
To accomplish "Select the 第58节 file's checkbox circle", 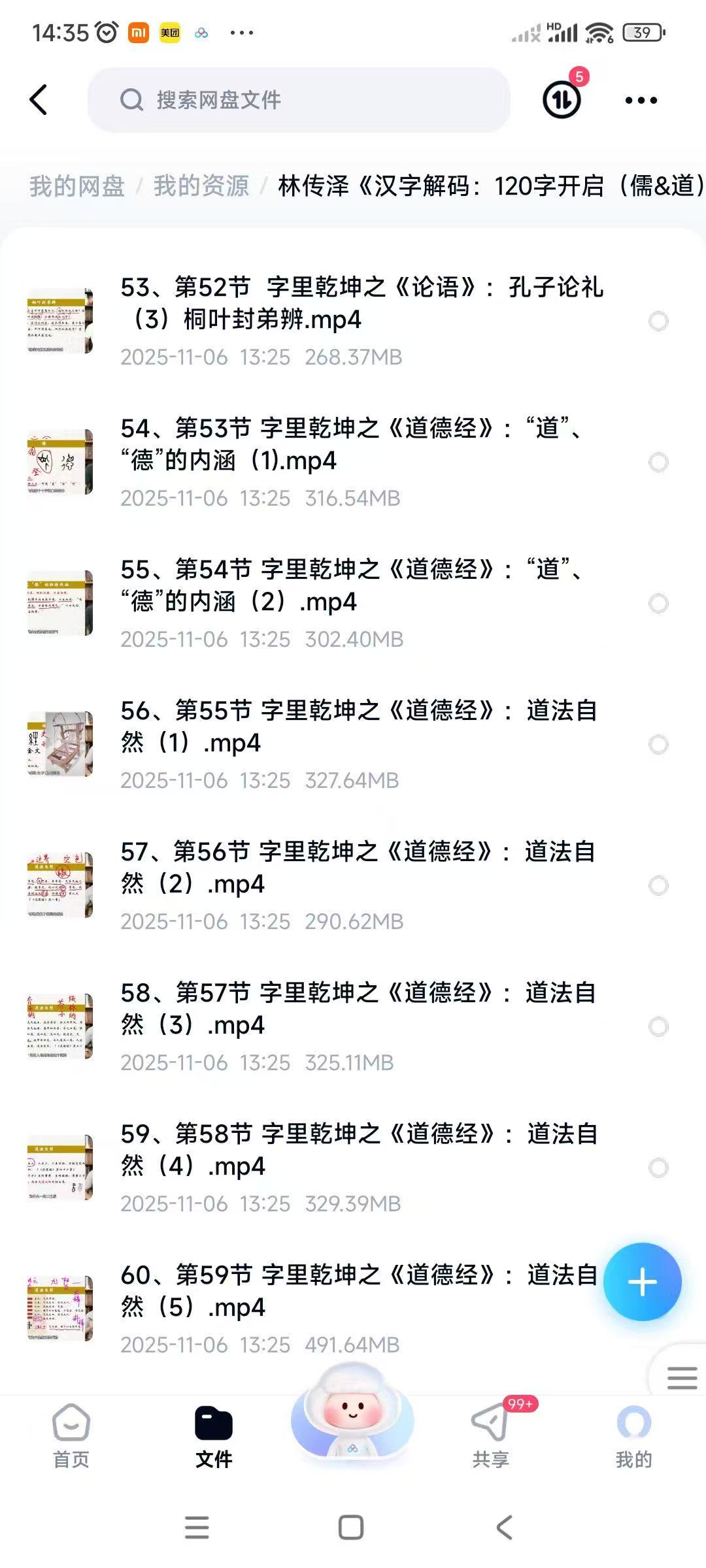I will 658,1168.
